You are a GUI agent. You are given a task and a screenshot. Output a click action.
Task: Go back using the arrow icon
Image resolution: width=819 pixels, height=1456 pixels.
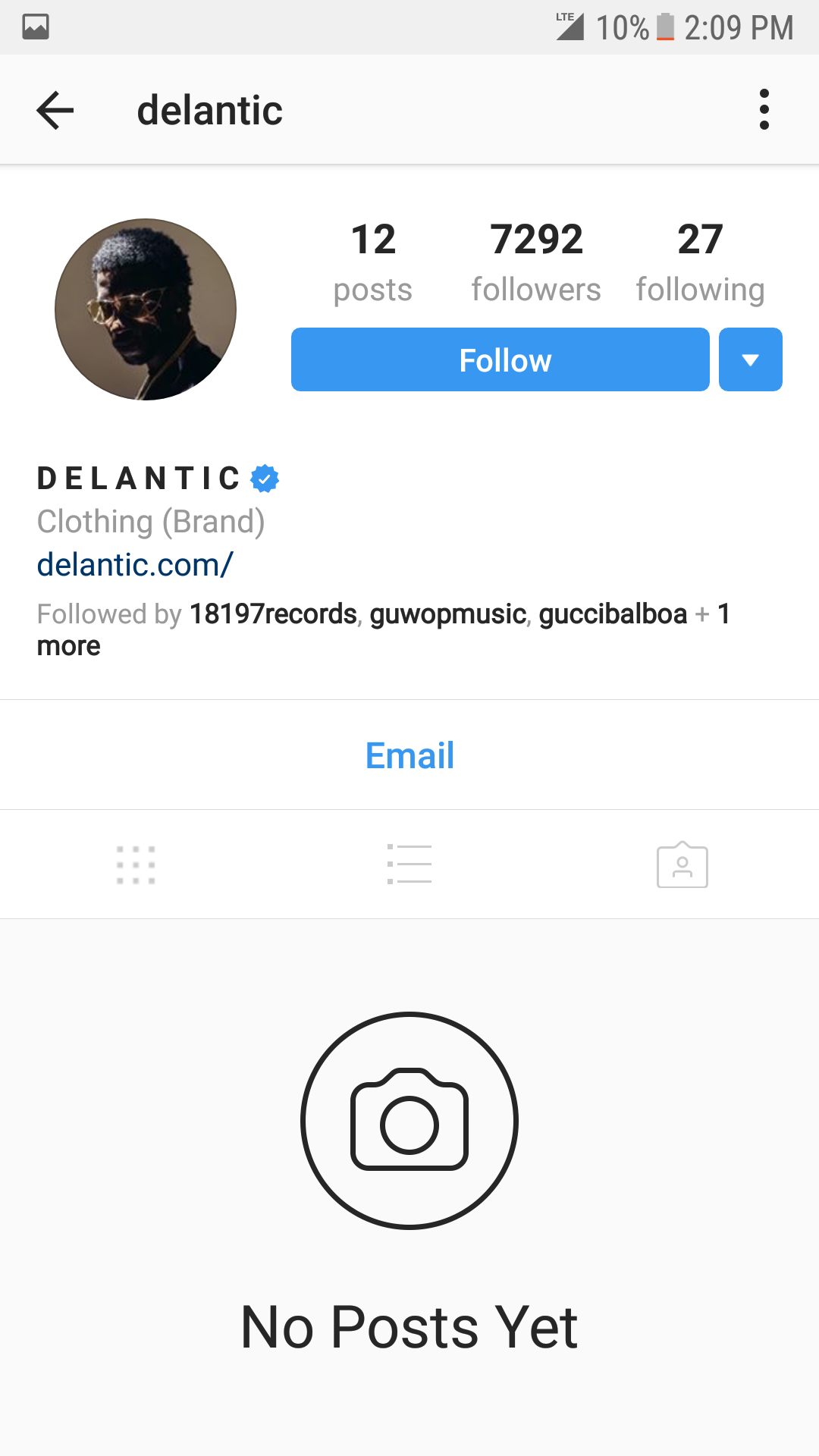(55, 111)
